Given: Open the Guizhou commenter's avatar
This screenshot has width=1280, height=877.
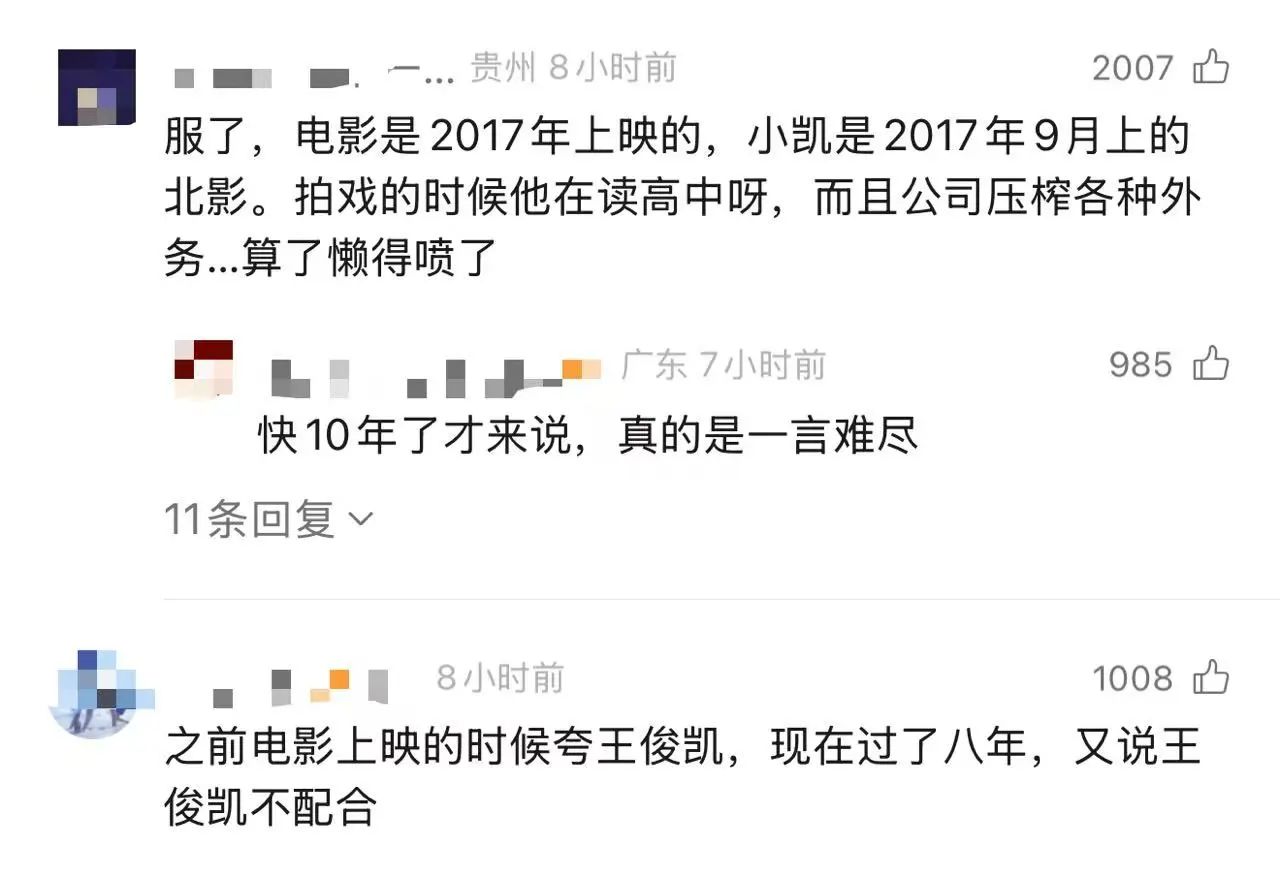Looking at the screenshot, I should click(x=97, y=88).
